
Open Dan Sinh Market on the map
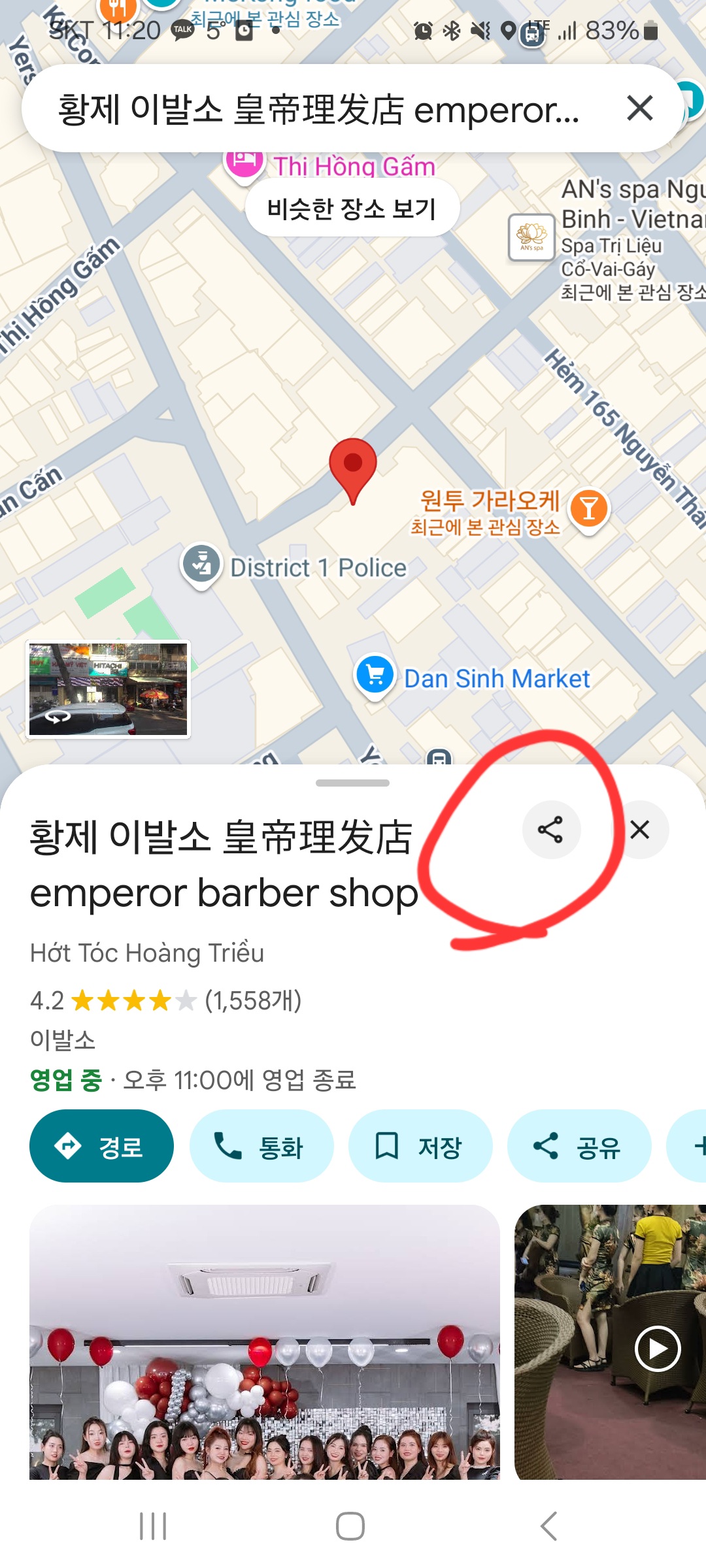tap(375, 675)
